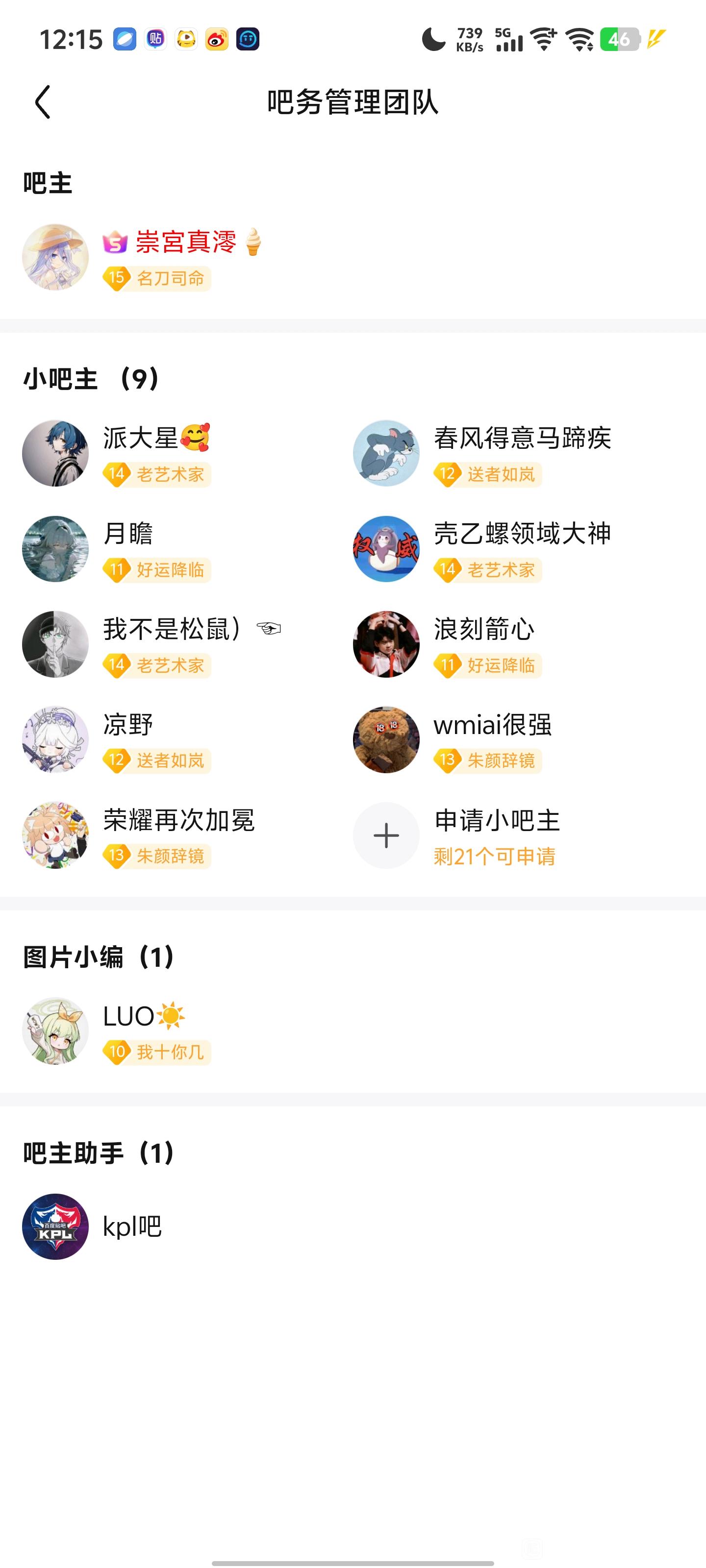View 吧主助手 kpl吧 profile
Image resolution: width=706 pixels, height=1568 pixels.
coord(55,1226)
